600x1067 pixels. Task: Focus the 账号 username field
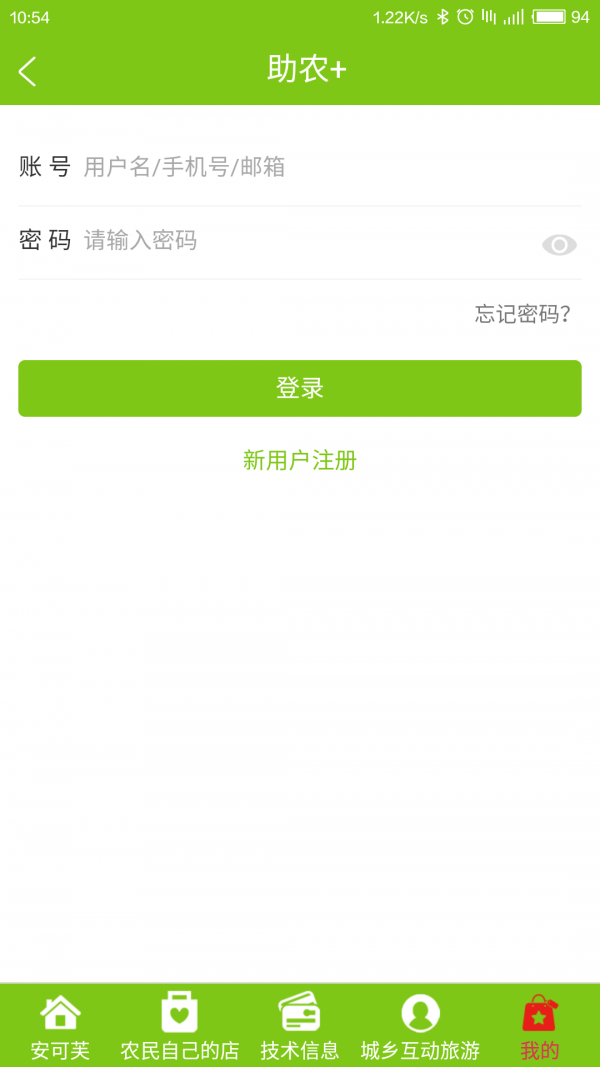(x=300, y=167)
